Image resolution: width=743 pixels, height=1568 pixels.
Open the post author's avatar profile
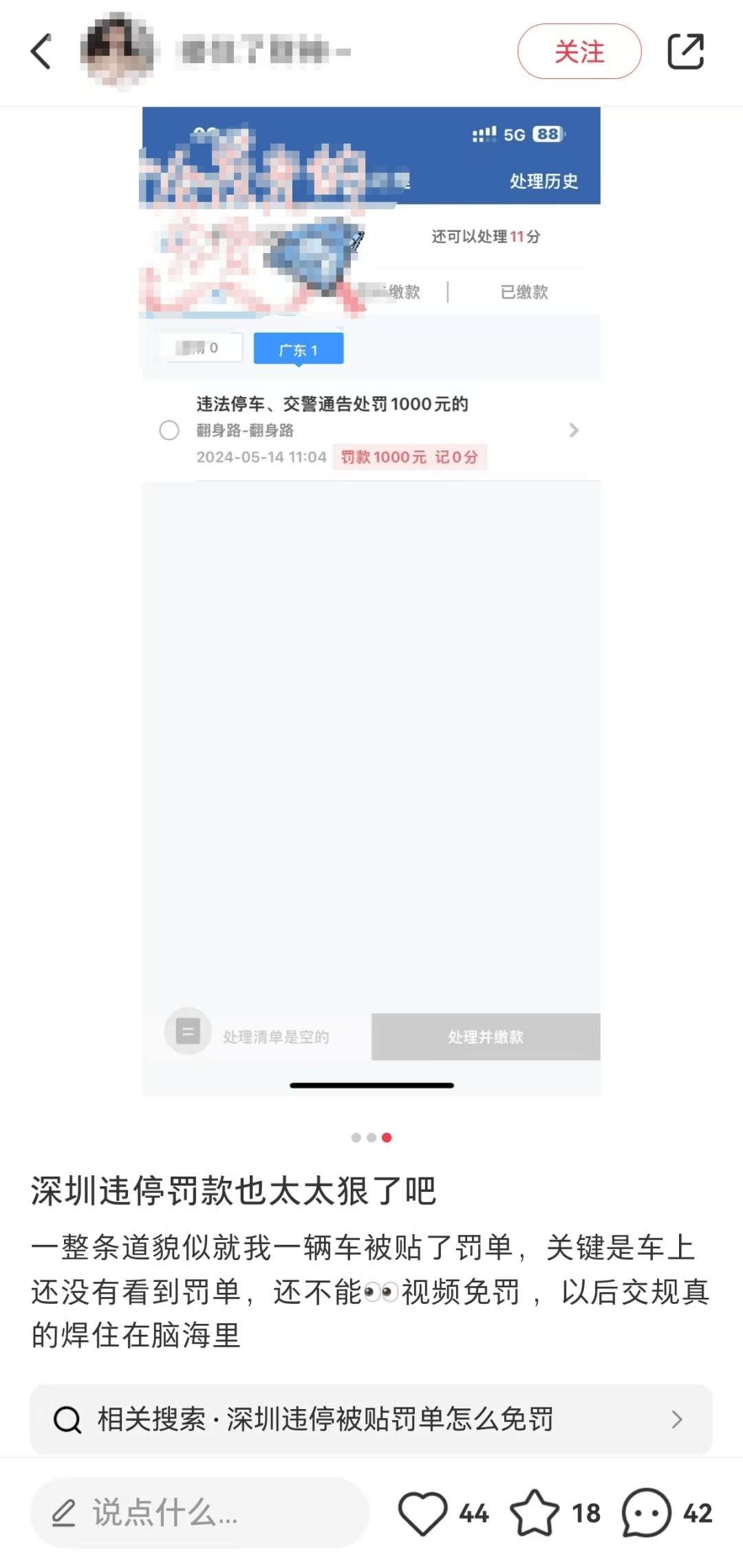tap(117, 52)
